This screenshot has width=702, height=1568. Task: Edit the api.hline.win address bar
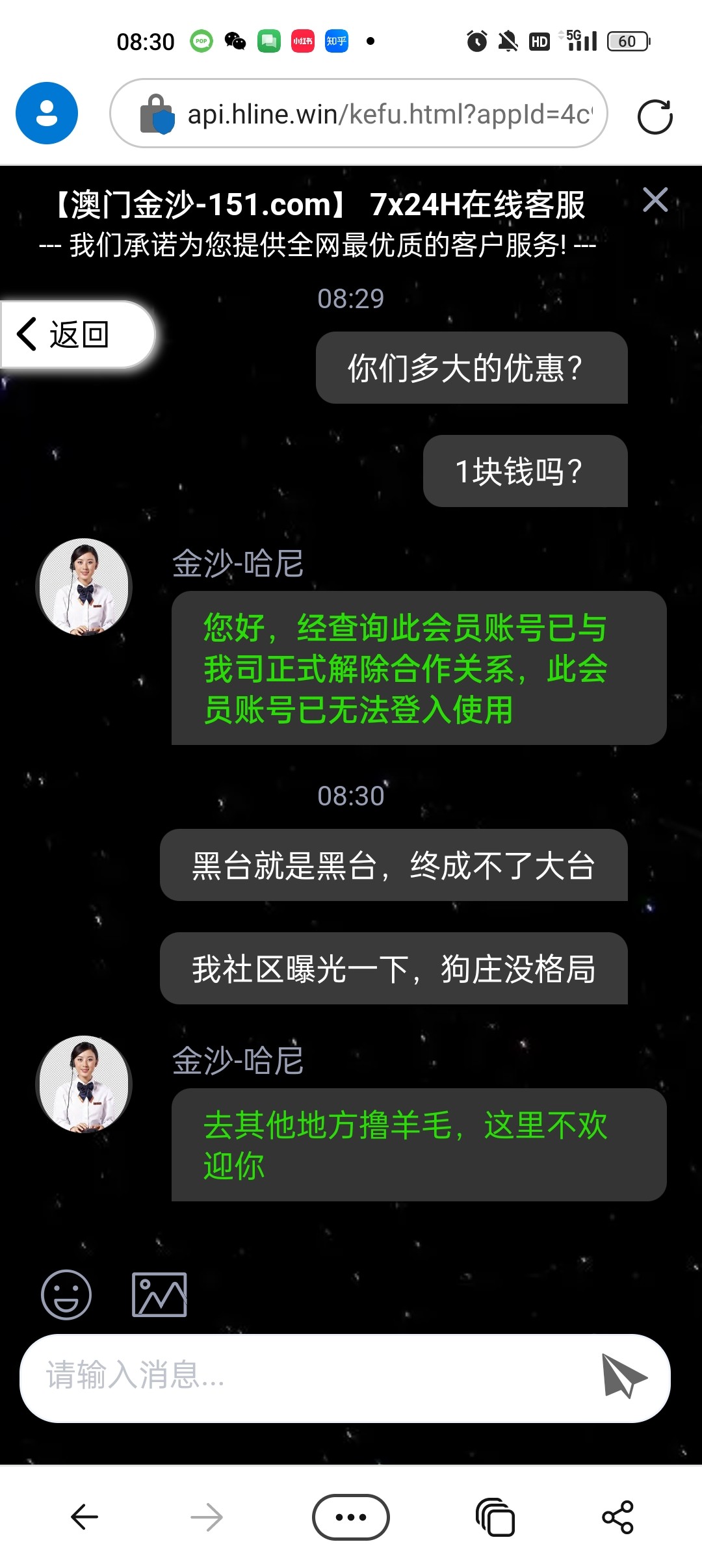(x=390, y=114)
